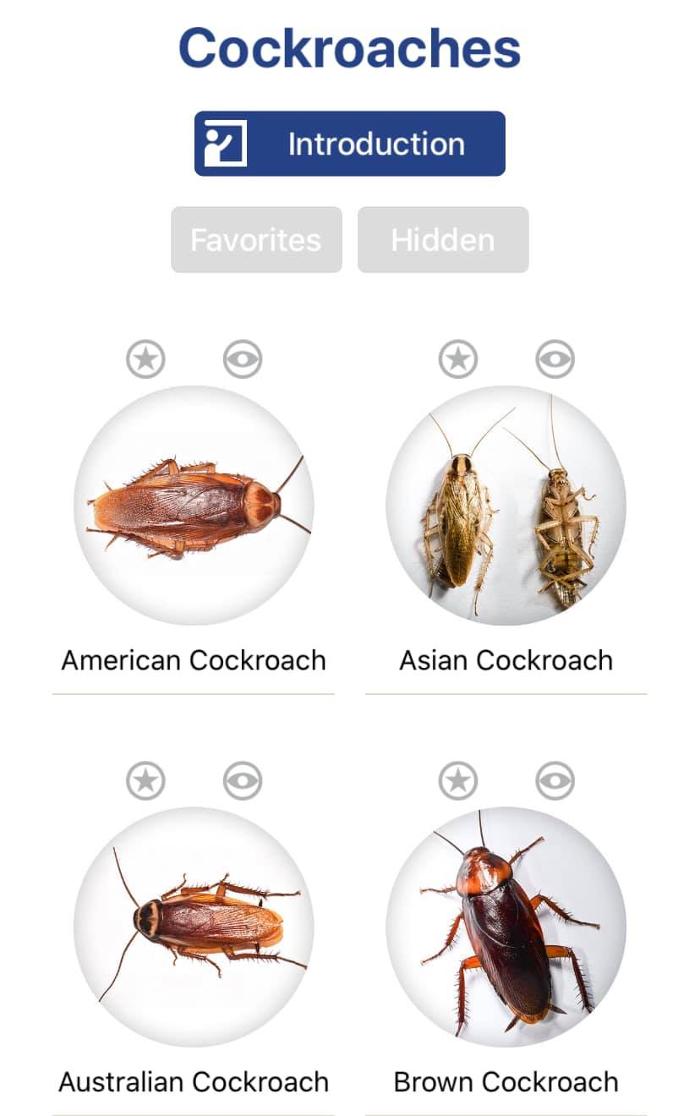Viewport: 700px width, 1116px height.
Task: Open the Introduction section
Action: [x=350, y=144]
